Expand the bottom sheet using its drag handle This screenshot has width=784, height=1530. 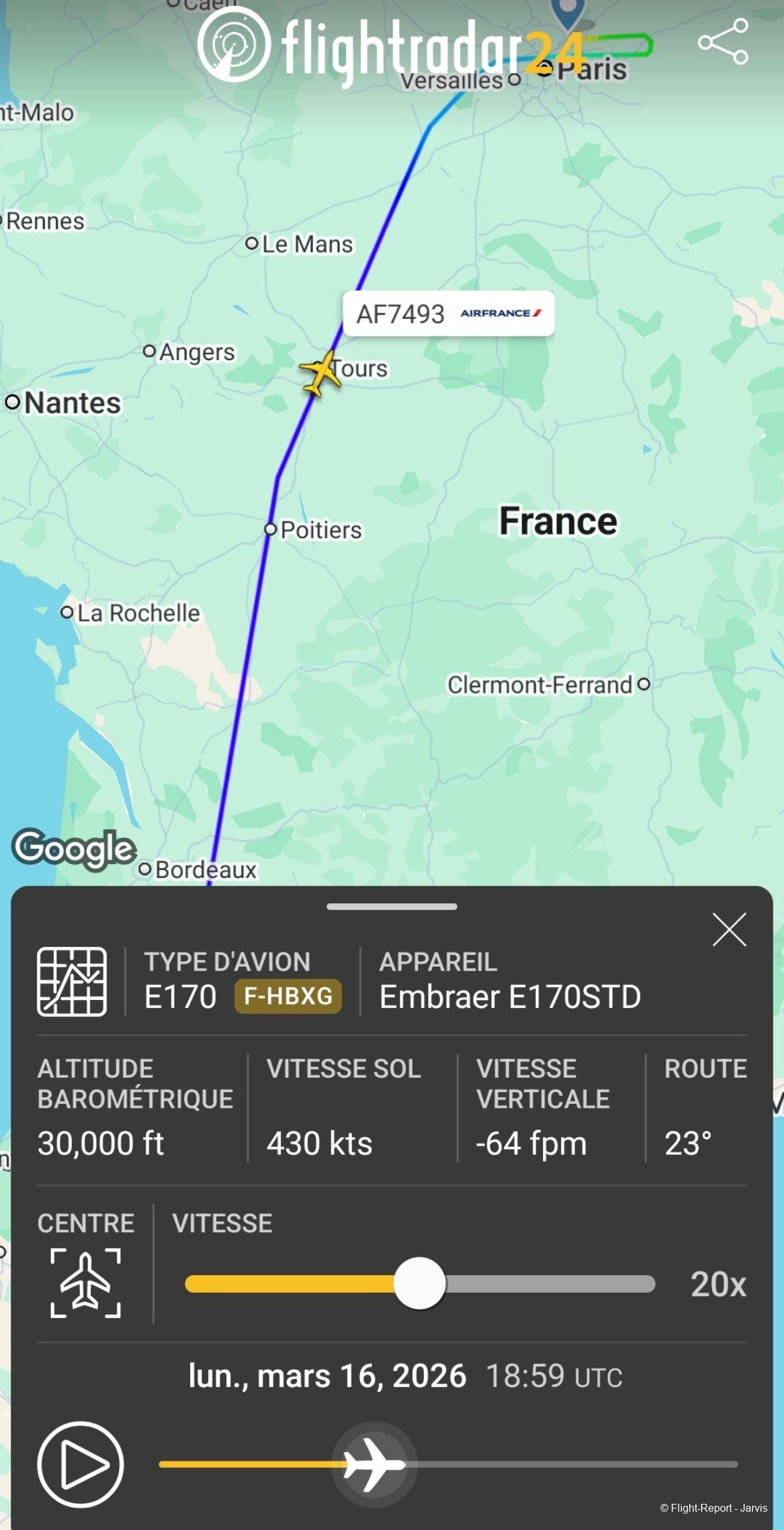point(391,906)
